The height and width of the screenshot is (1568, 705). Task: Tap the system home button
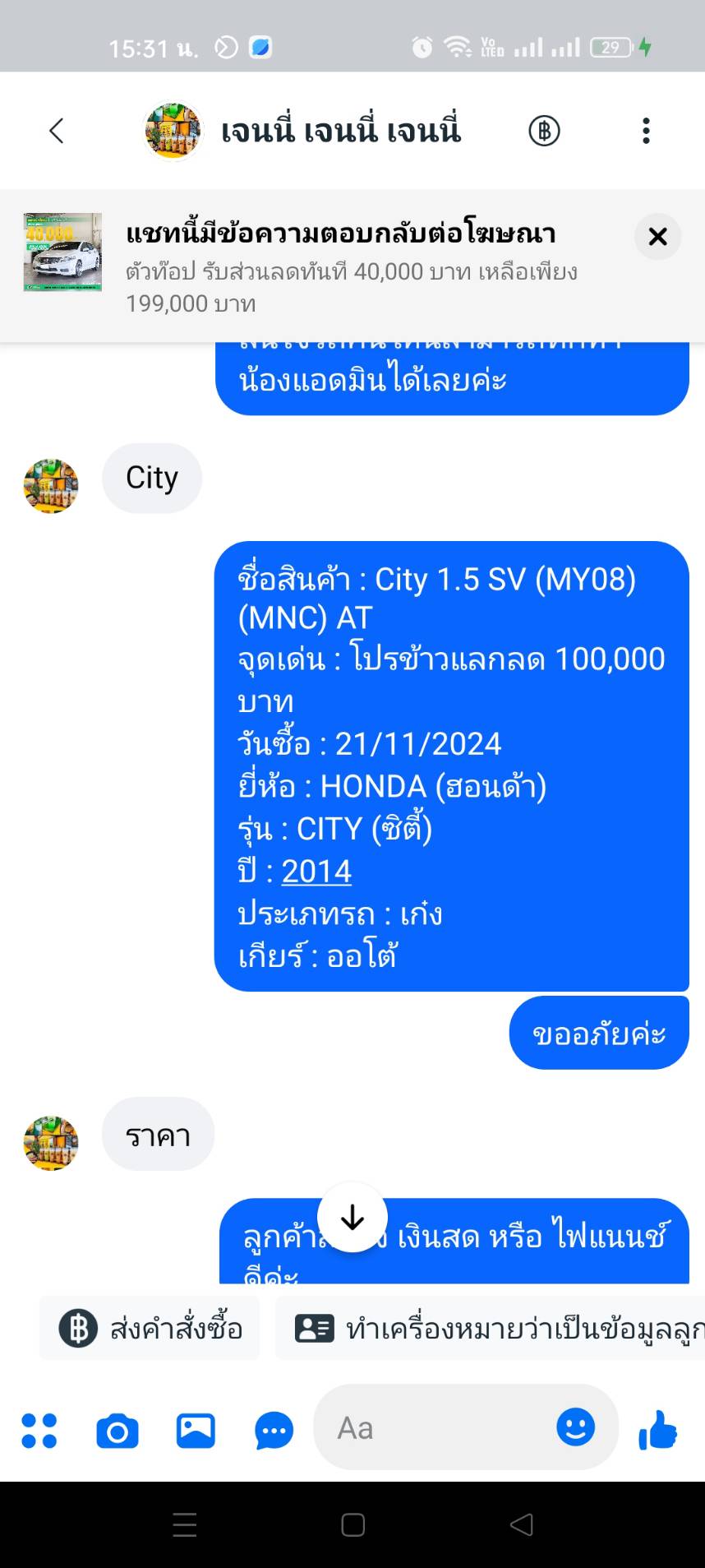pos(352,1525)
